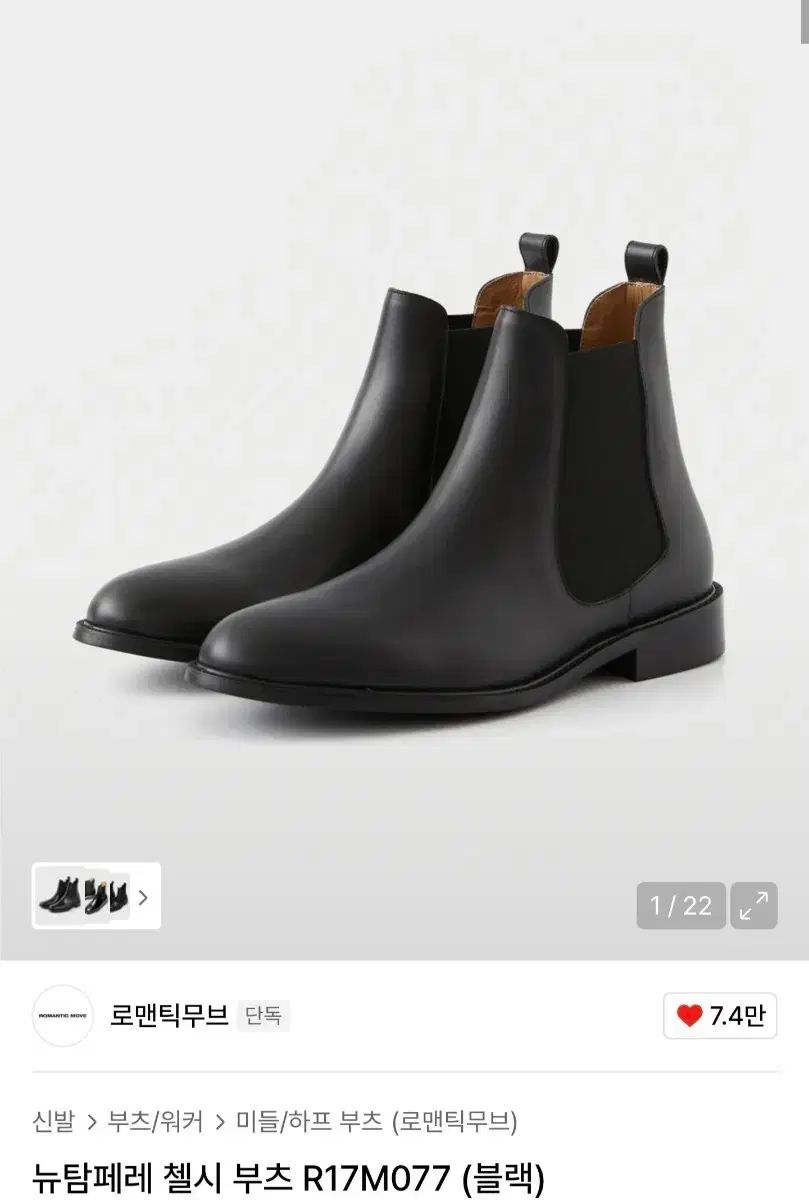View the main chelsea boots photo
This screenshot has width=809, height=1200.
404,470
